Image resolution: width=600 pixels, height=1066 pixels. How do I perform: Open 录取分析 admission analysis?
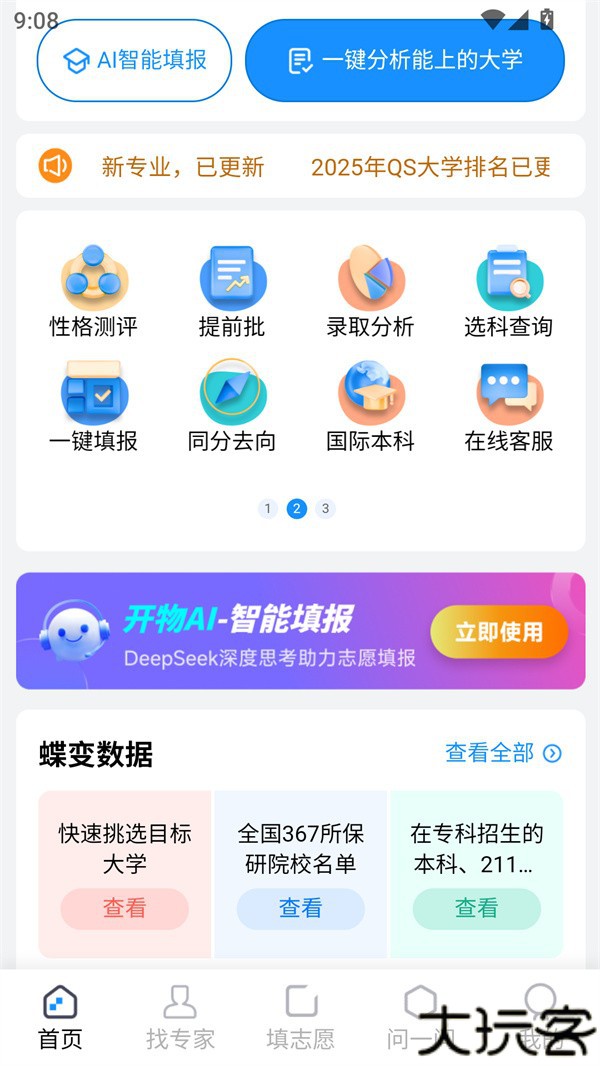[370, 291]
